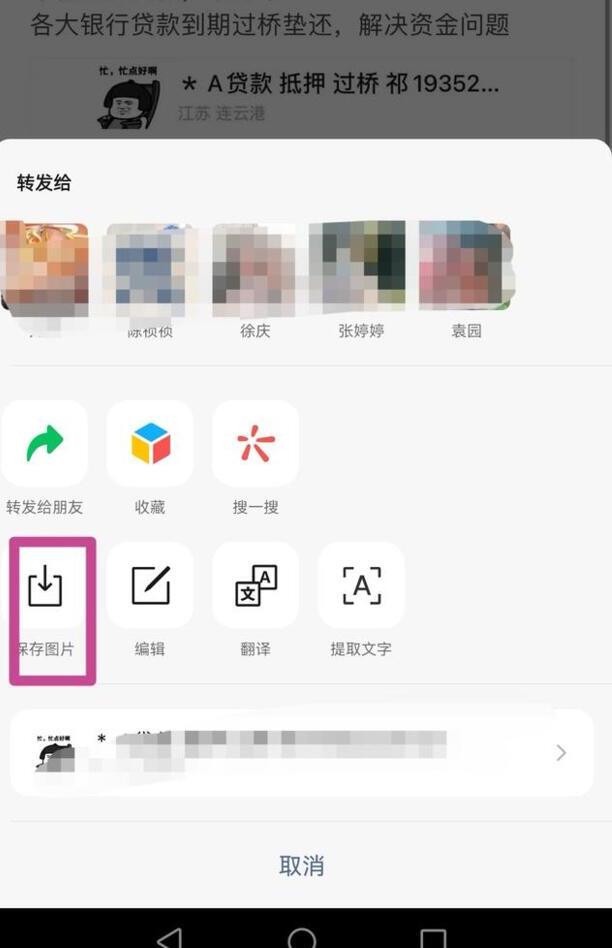Forward to contact 袁园

[x=465, y=266]
